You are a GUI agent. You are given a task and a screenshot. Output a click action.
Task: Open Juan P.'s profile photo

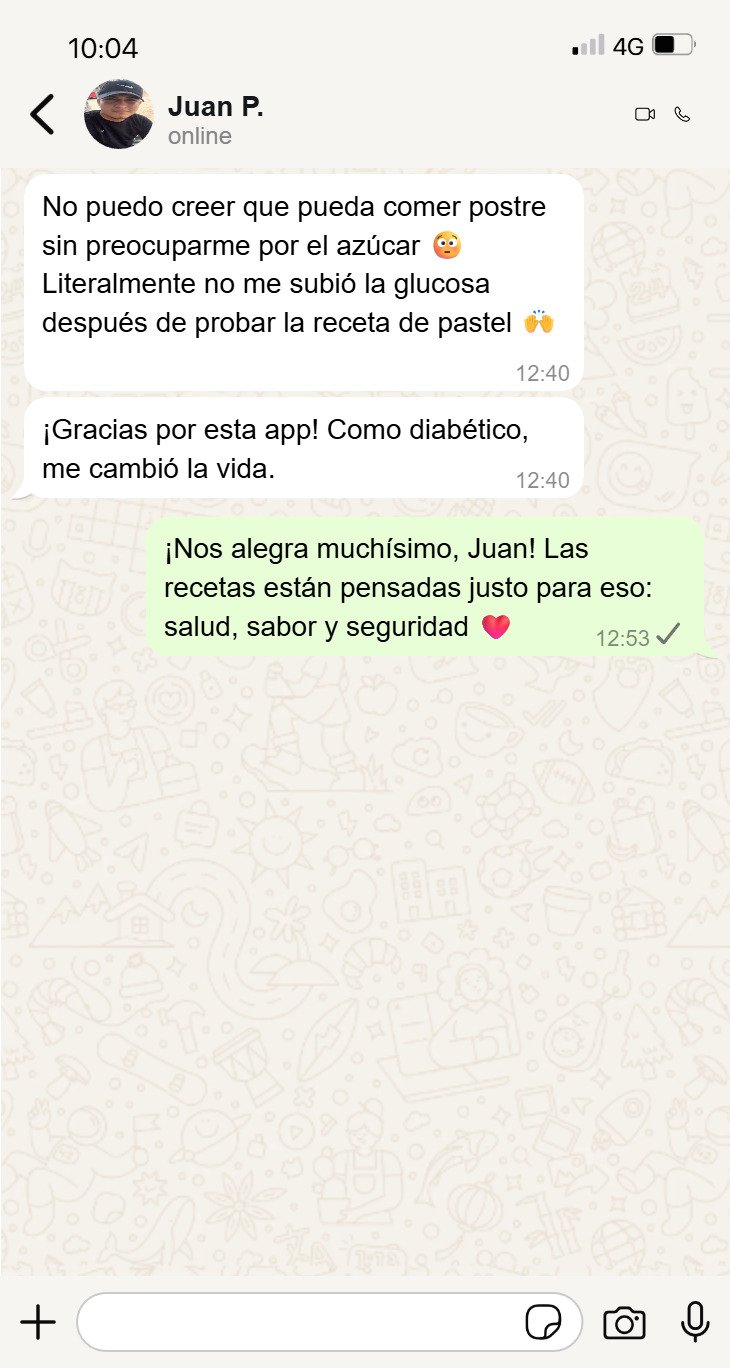[119, 114]
